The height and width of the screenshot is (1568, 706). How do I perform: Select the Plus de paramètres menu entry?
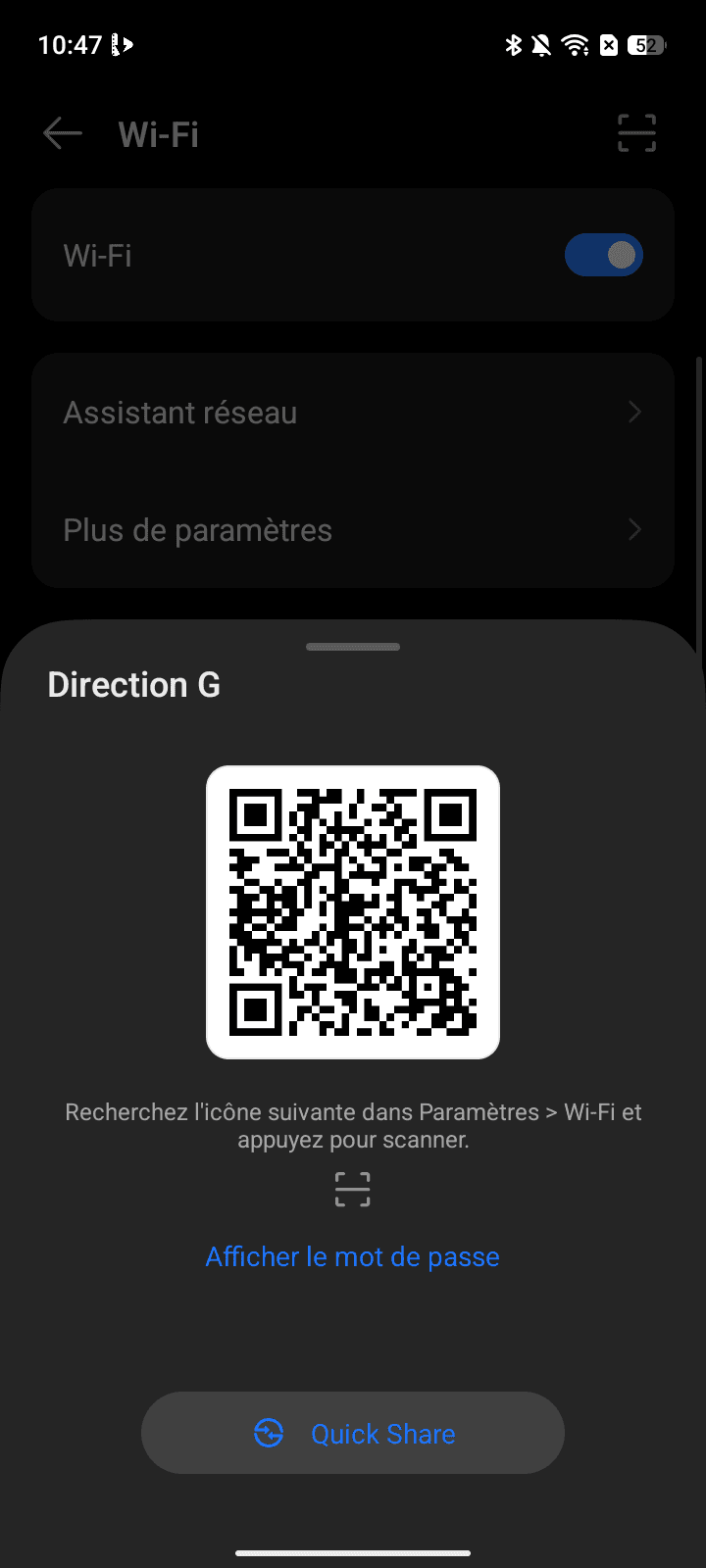coord(353,529)
